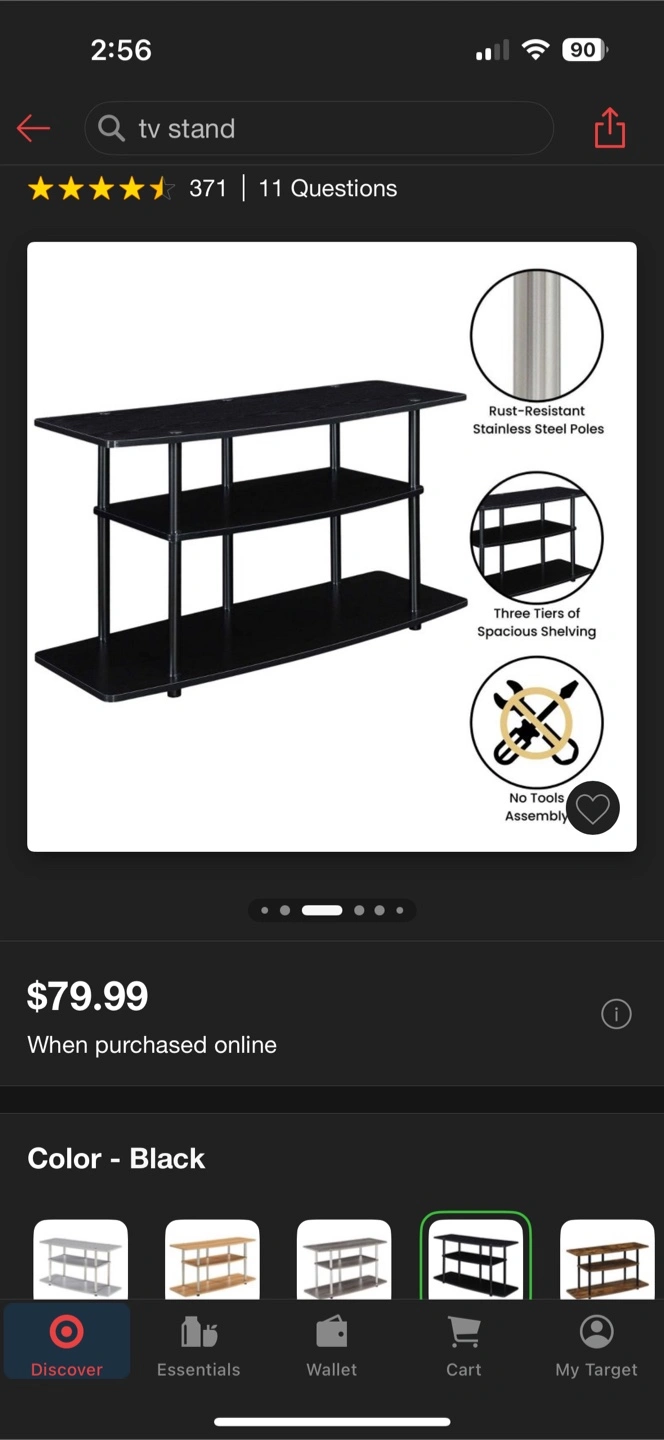Go to the Wallet tab
Viewport: 664px width, 1440px height.
click(x=331, y=1345)
